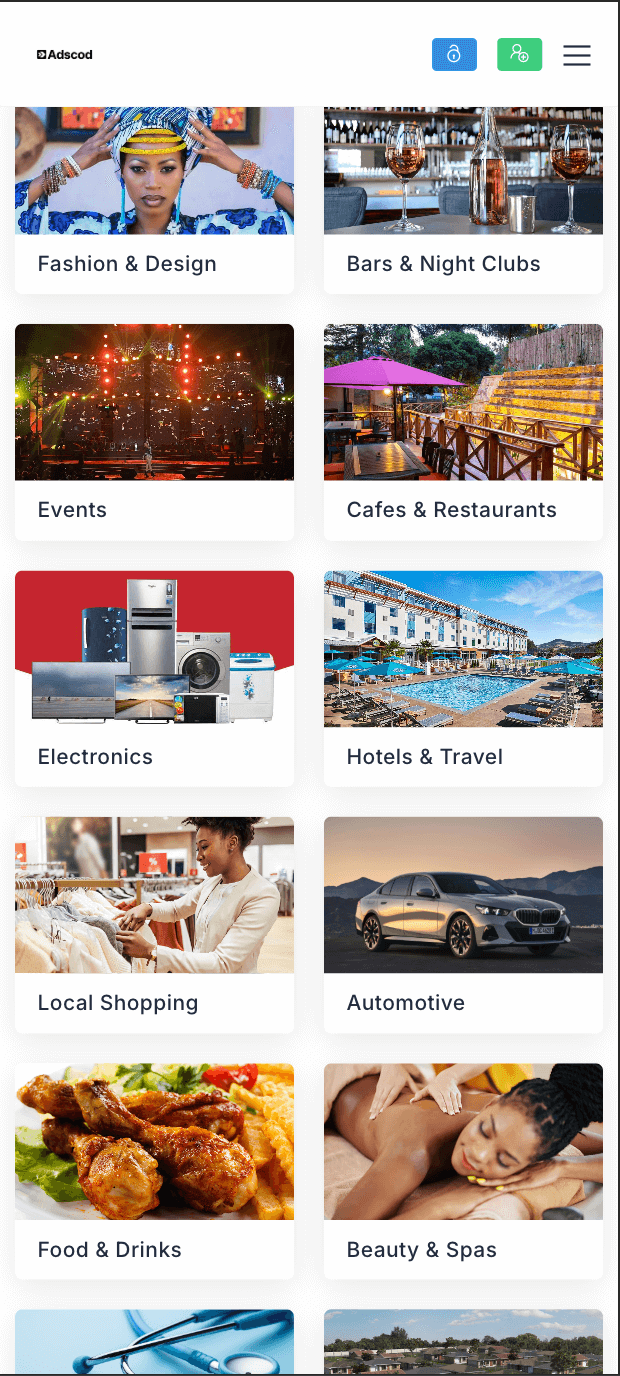Viewport: 620px width, 1376px height.
Task: Select the Beauty & Spas category
Action: tap(463, 1171)
